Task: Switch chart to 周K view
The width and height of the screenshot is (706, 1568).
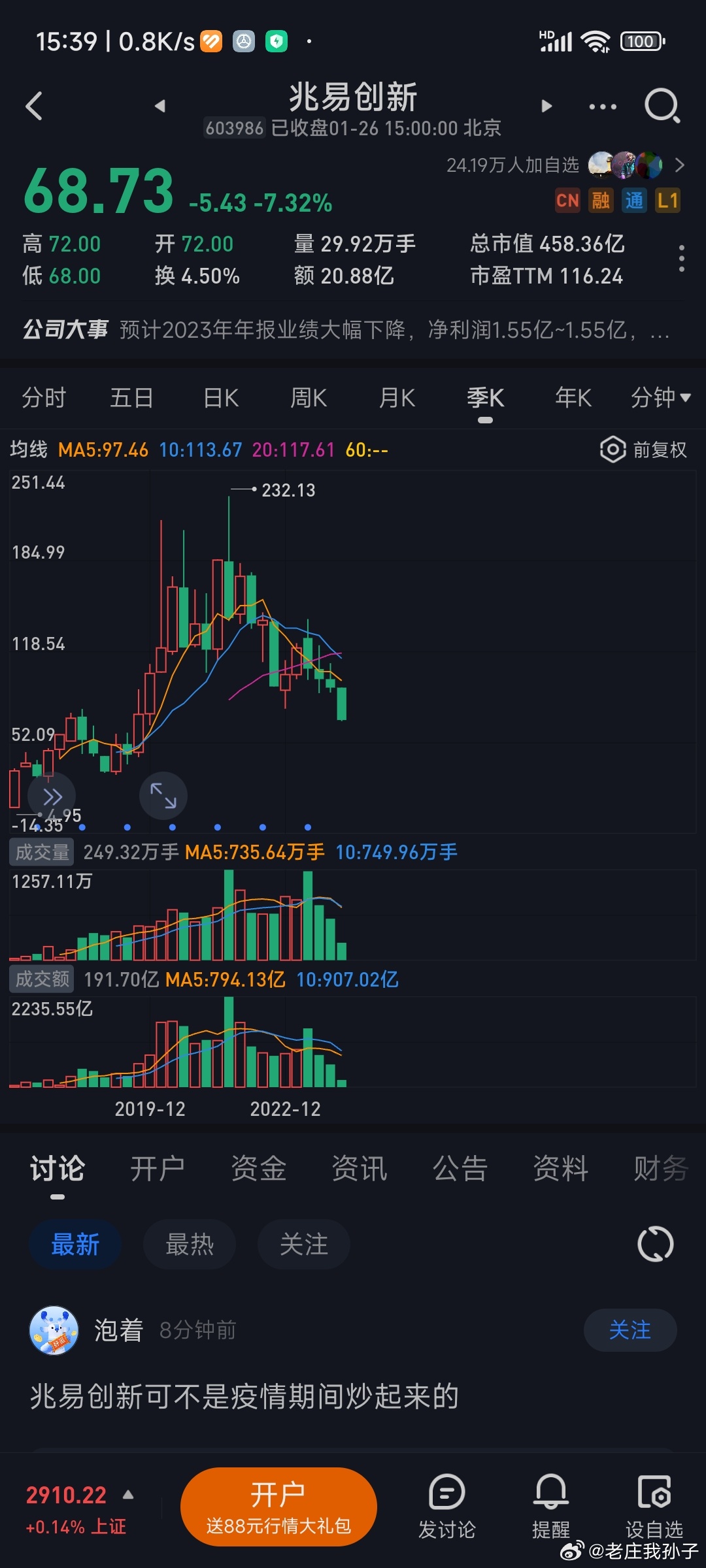Action: click(x=308, y=397)
